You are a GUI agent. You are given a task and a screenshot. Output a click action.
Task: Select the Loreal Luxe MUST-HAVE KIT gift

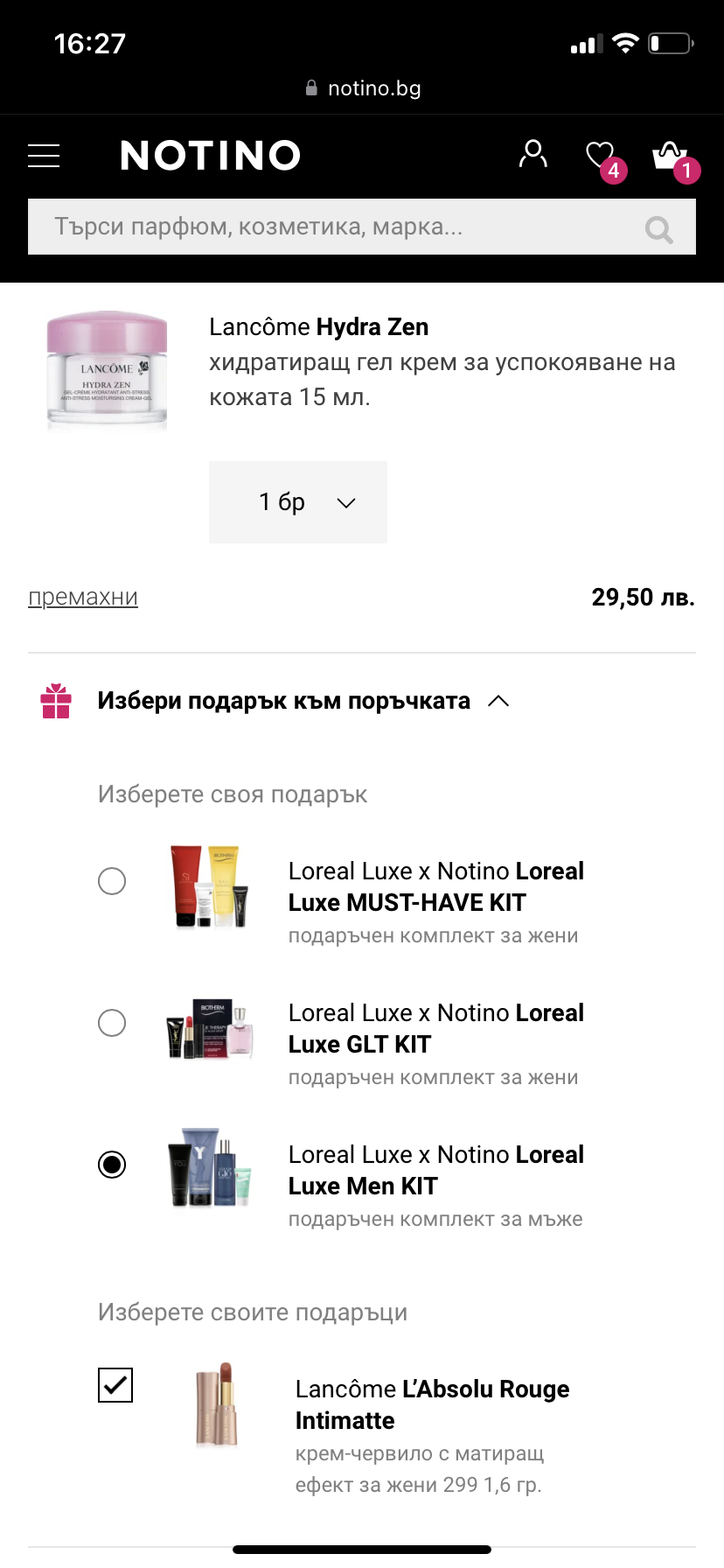pos(112,881)
